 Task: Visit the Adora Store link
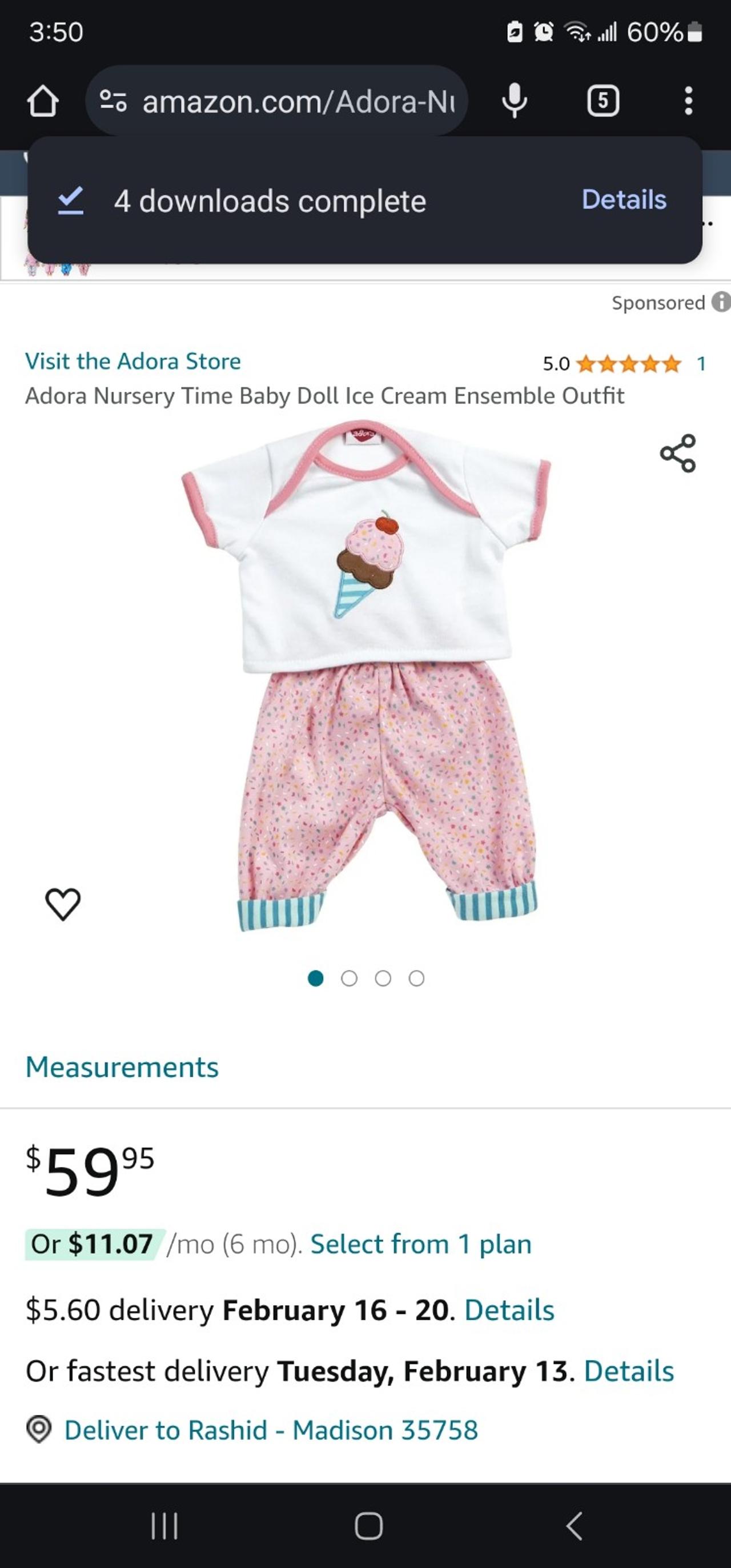point(132,361)
